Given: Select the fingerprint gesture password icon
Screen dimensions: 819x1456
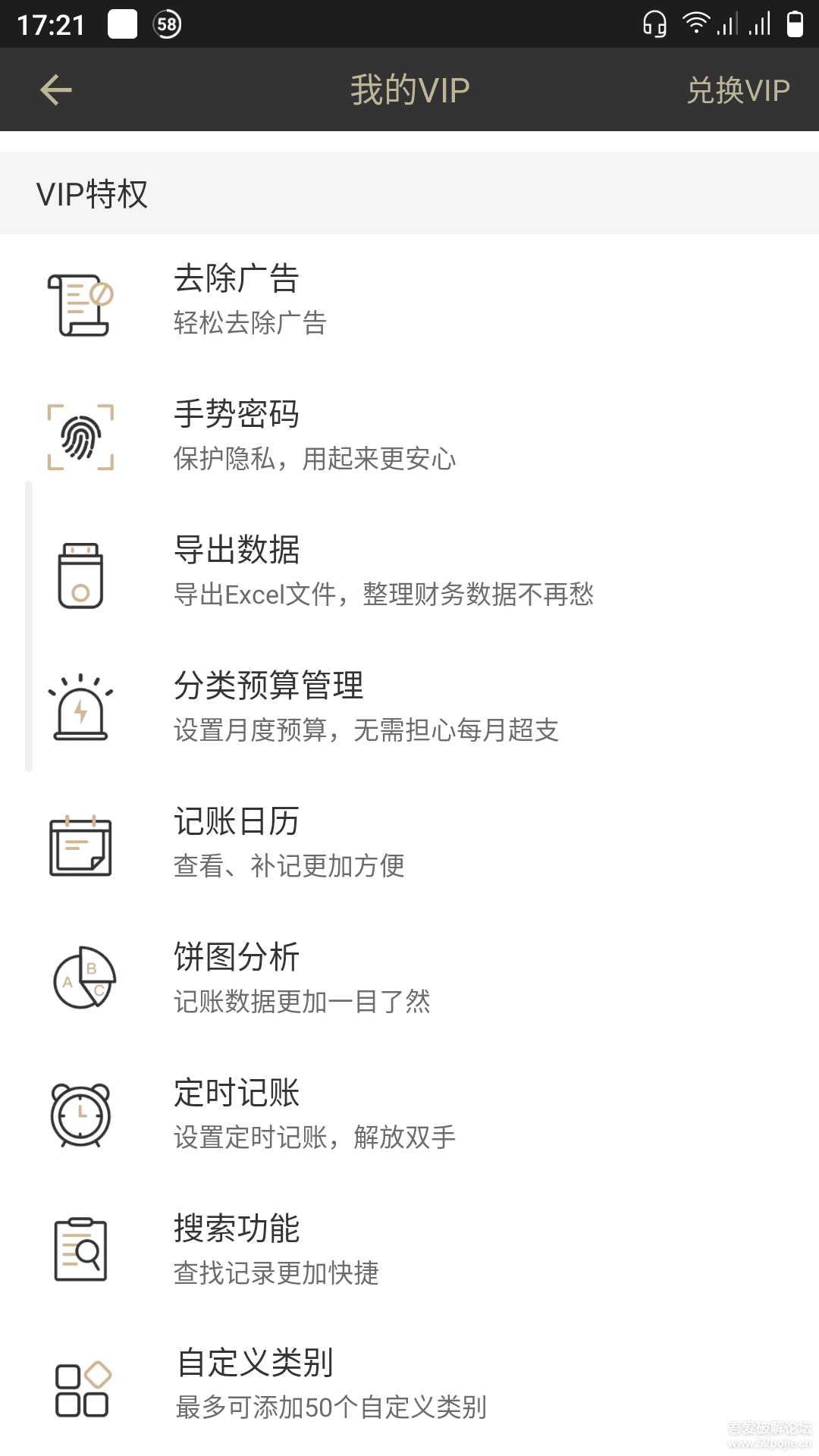Looking at the screenshot, I should tap(81, 435).
